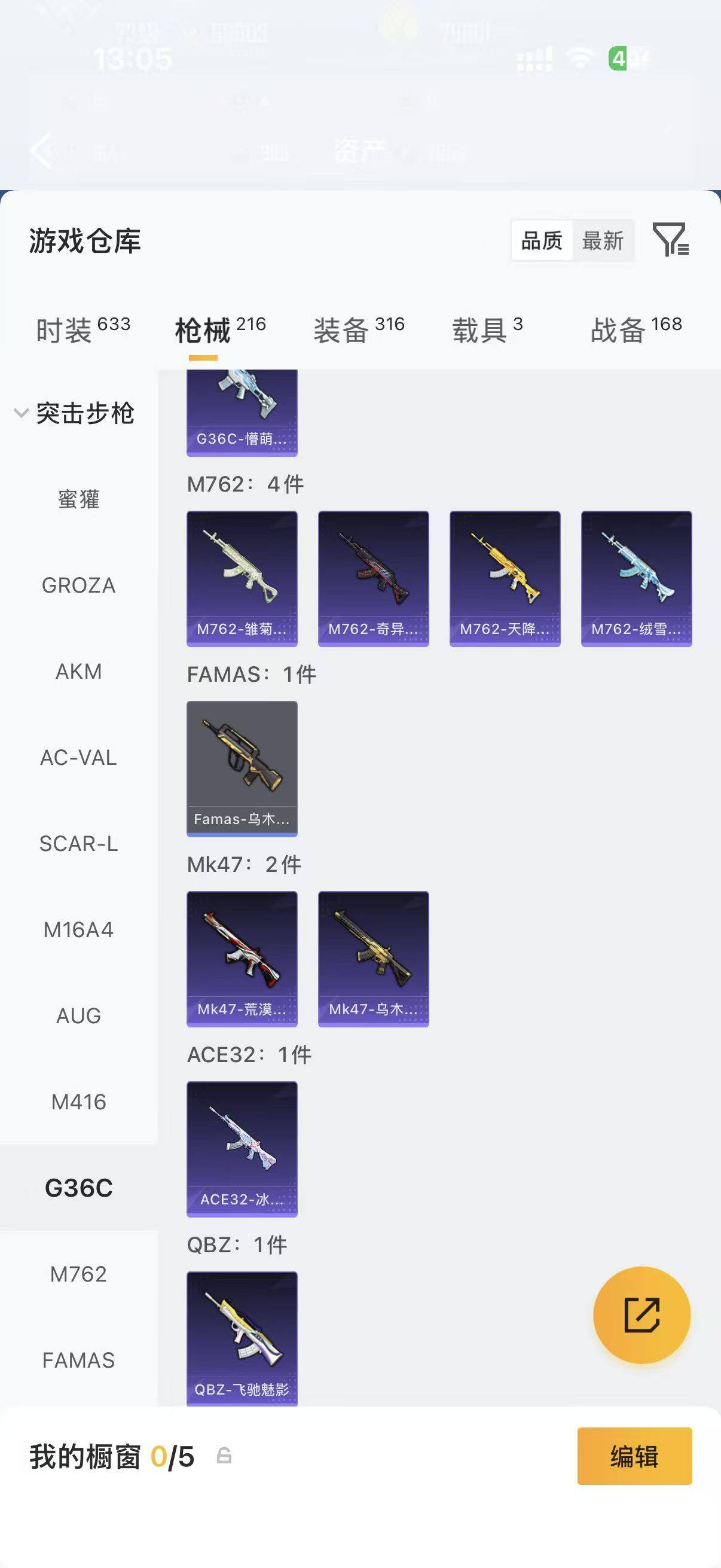
Task: Tap the yellow share floating button
Action: click(x=642, y=1315)
